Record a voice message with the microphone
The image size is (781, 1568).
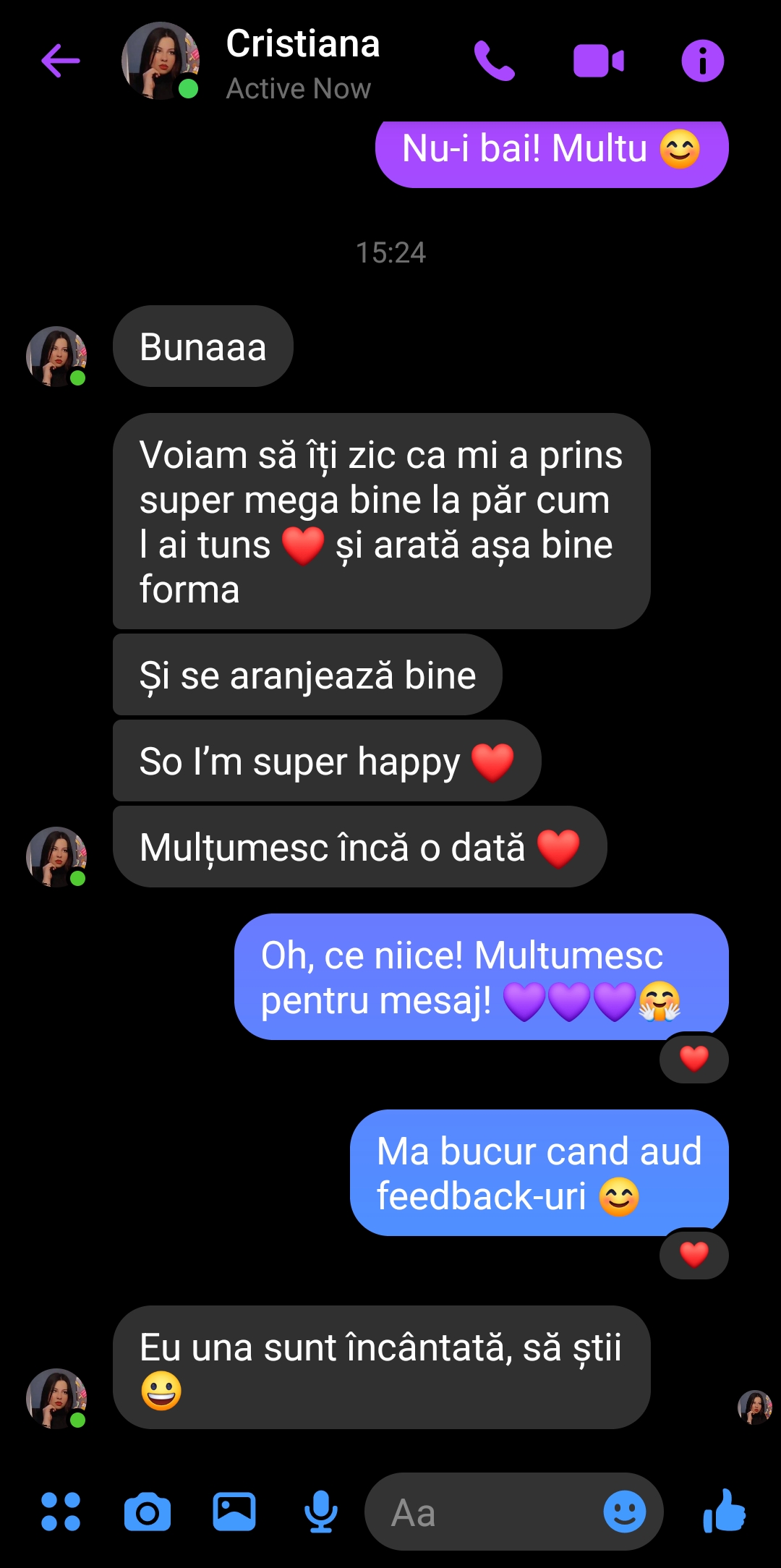320,1512
